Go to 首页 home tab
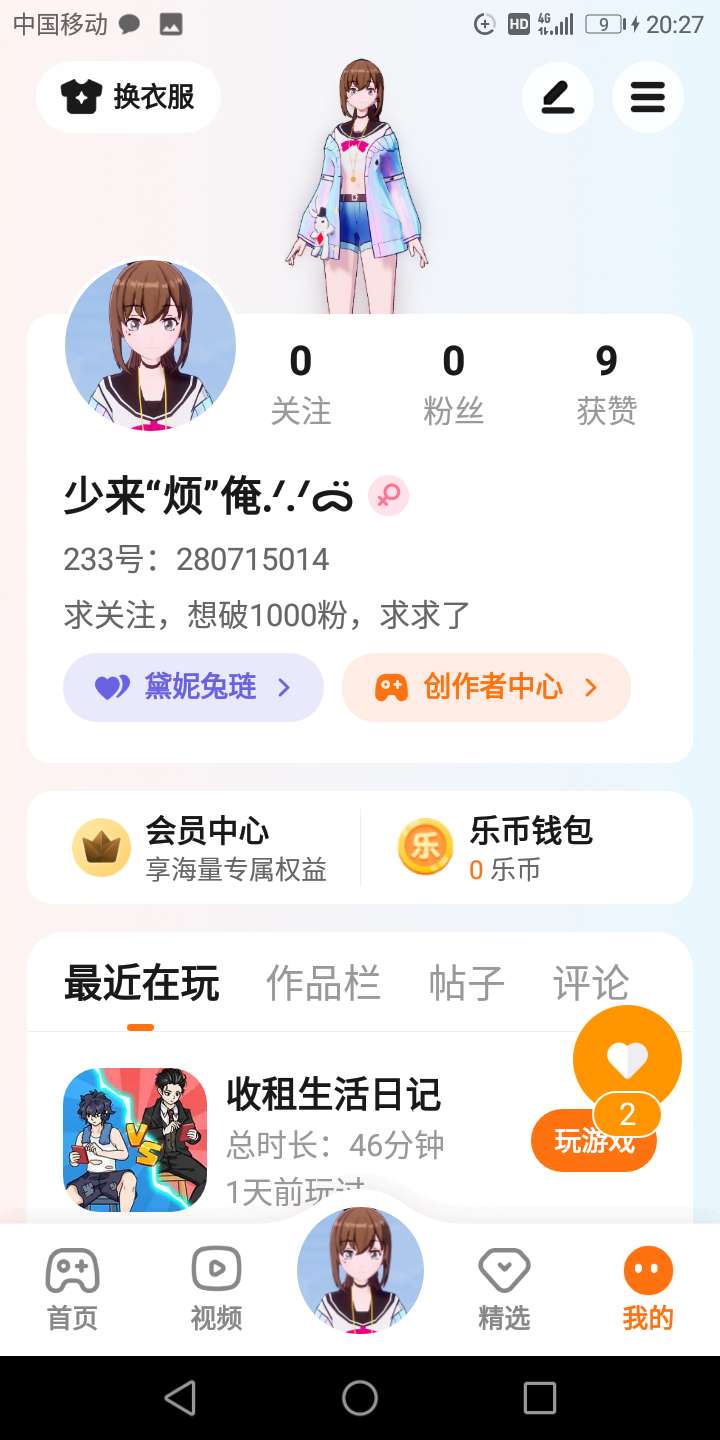The image size is (720, 1440). point(72,1290)
